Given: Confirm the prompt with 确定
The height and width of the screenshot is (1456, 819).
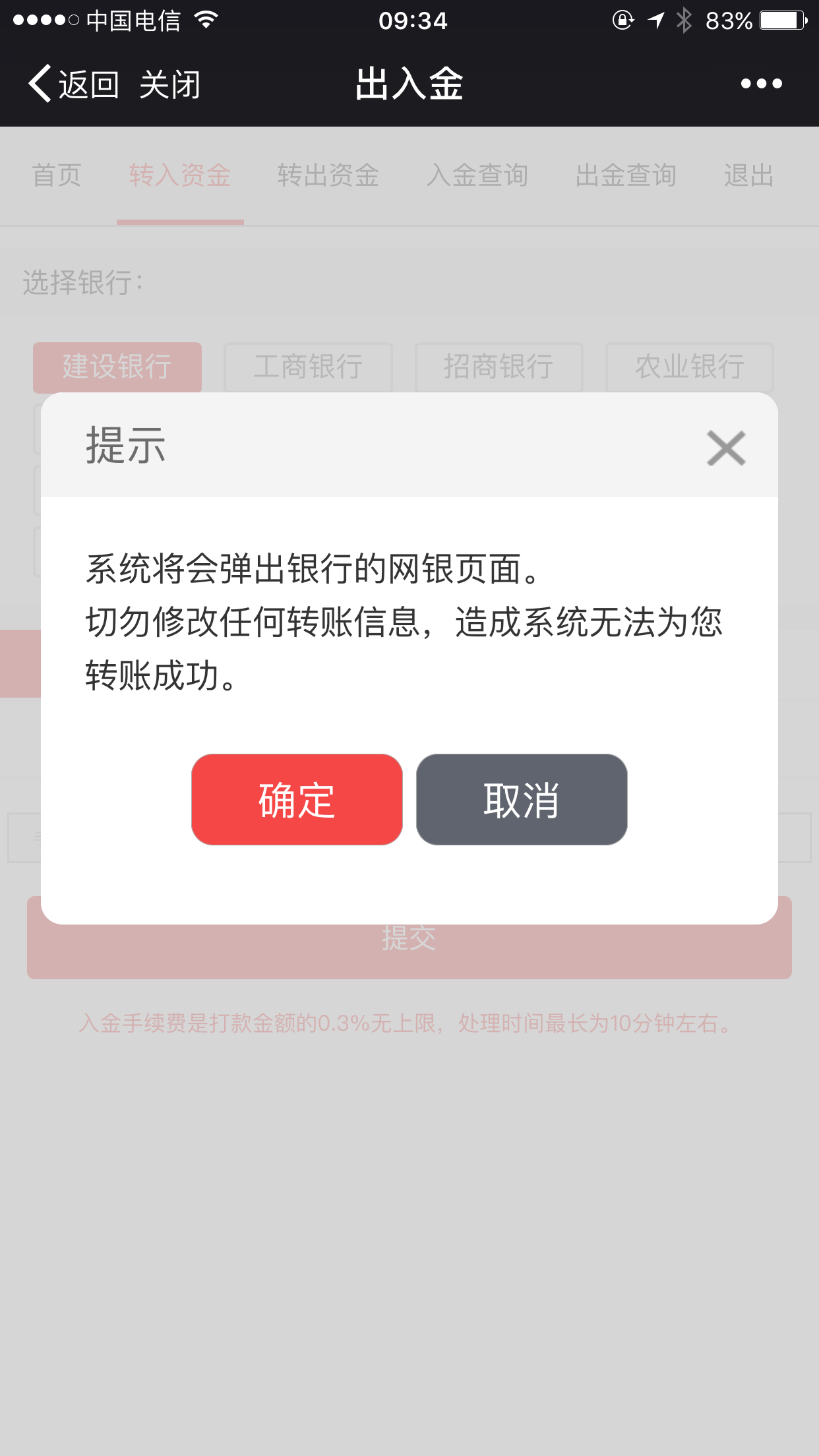Looking at the screenshot, I should point(297,799).
